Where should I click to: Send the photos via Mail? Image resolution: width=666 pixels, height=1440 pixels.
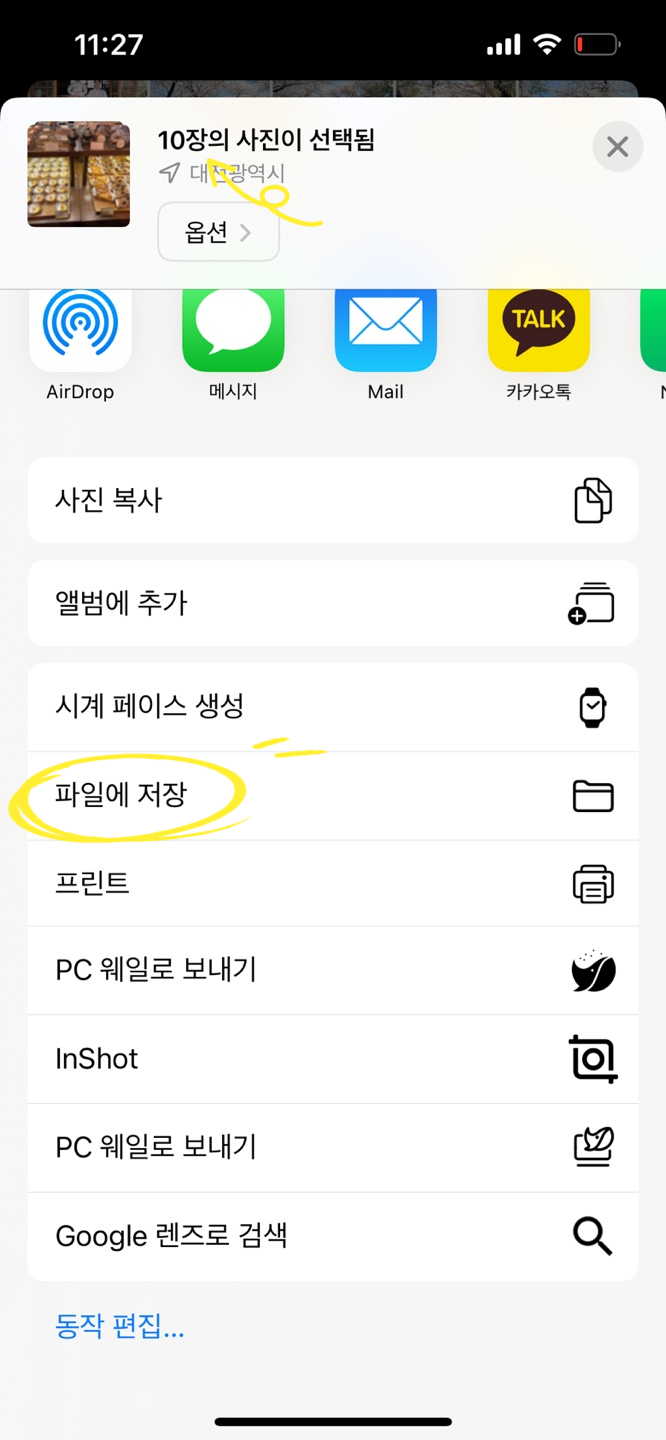coord(386,343)
